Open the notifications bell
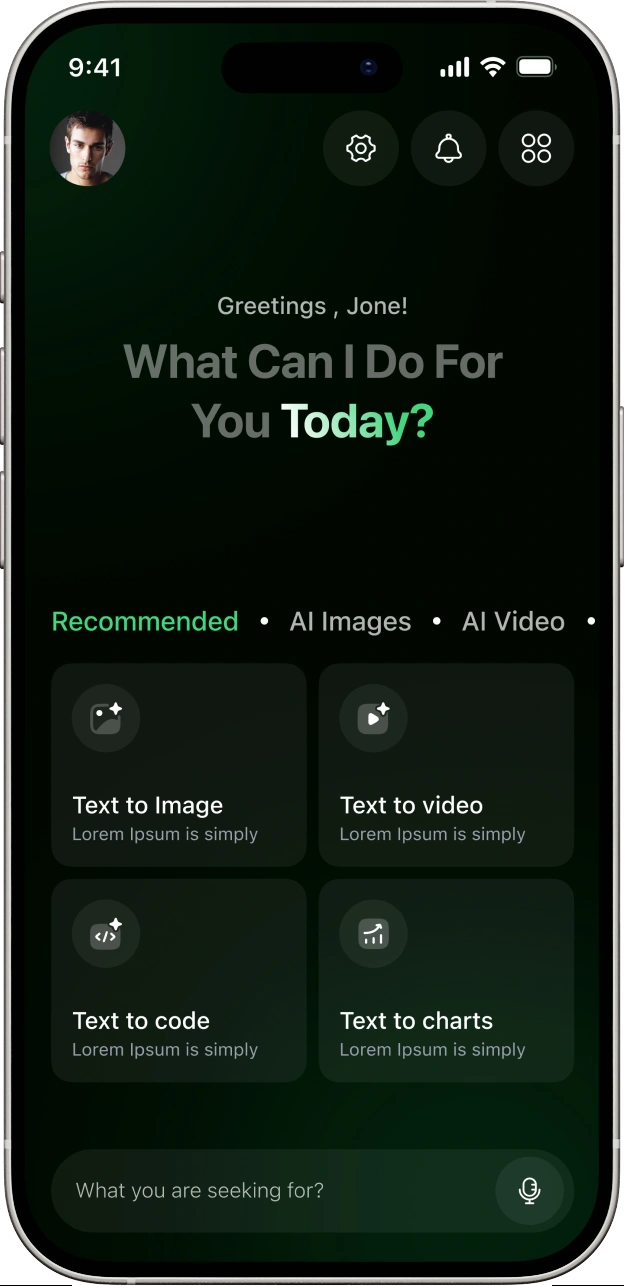The height and width of the screenshot is (1286, 624). tap(448, 149)
